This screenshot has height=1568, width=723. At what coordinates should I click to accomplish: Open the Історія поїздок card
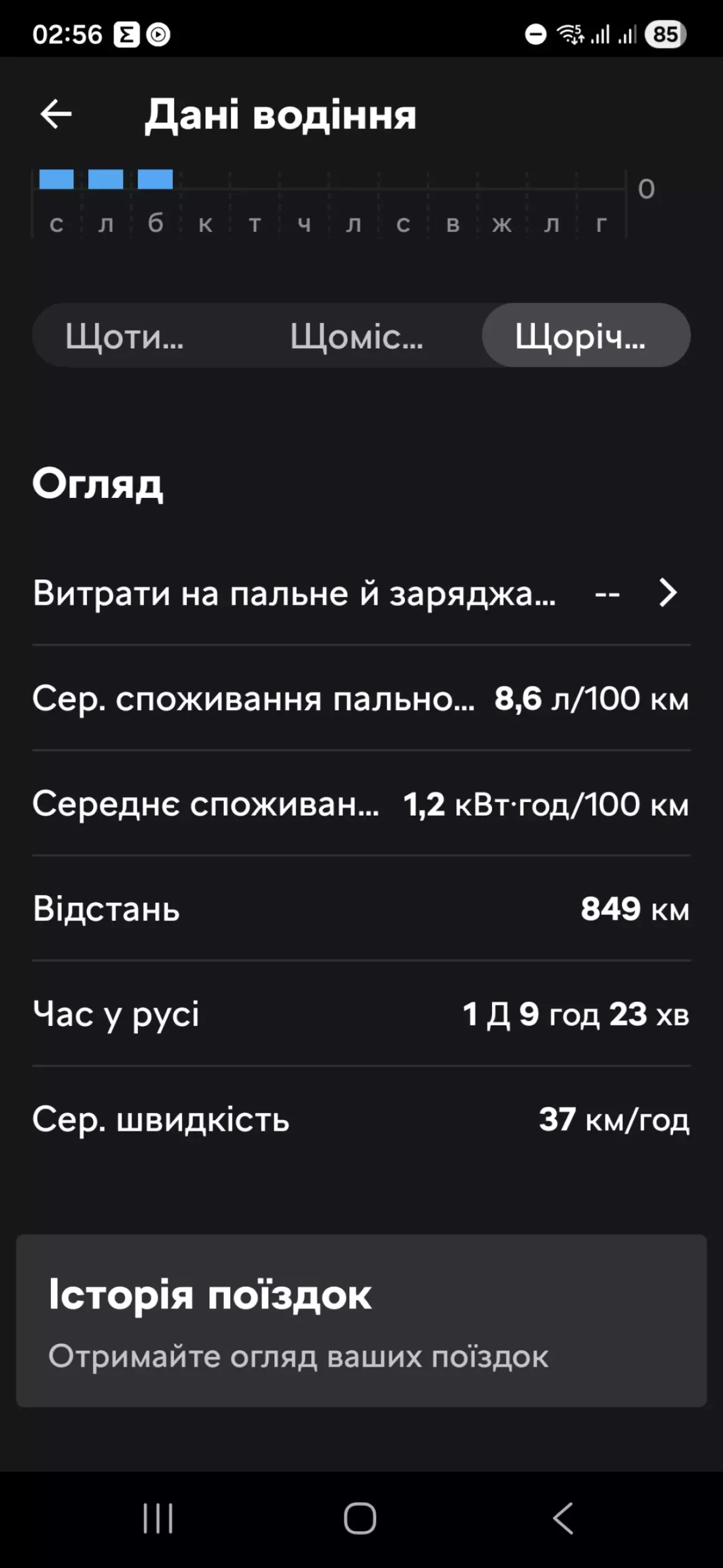click(360, 1320)
